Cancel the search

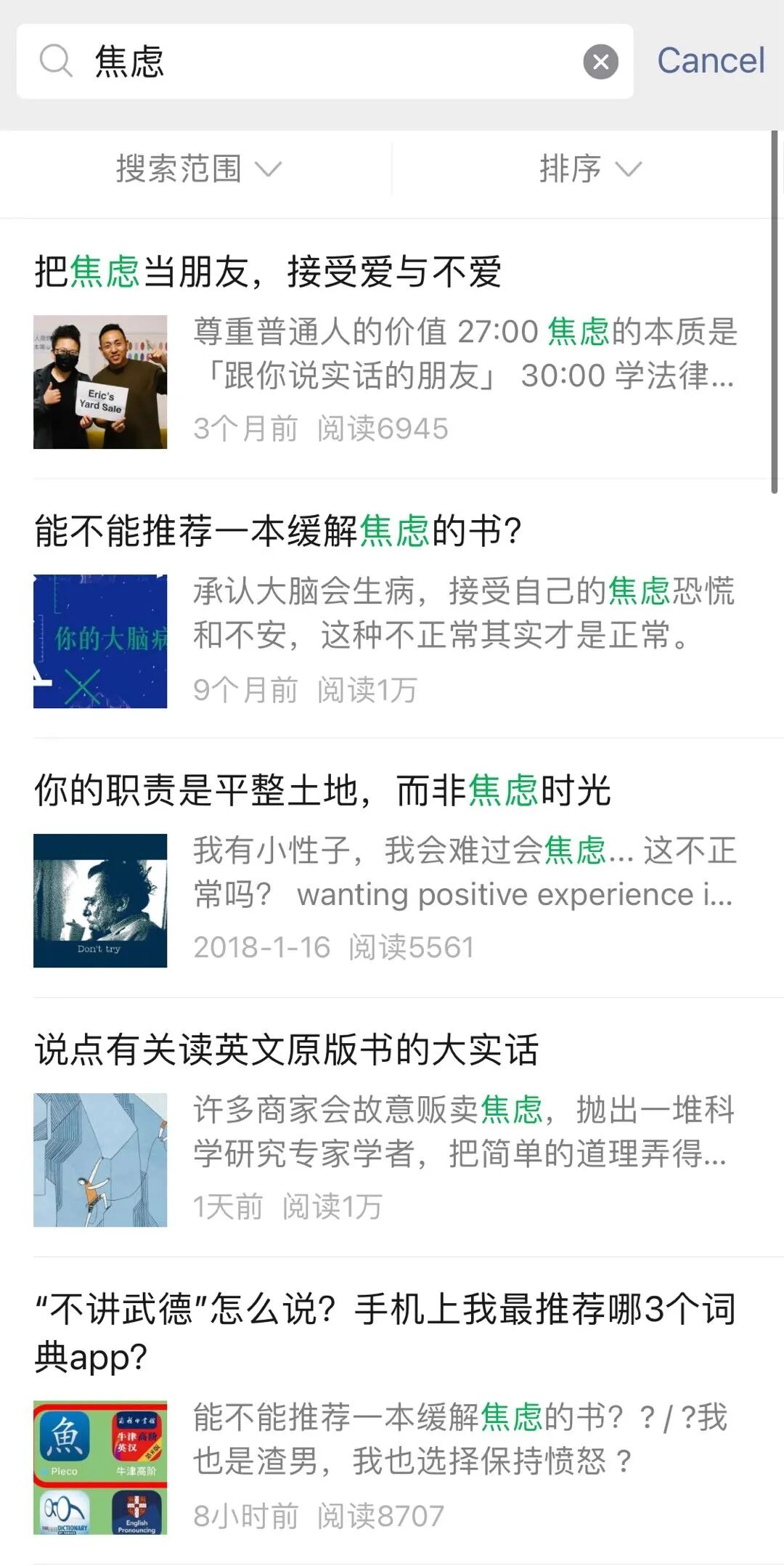(710, 61)
